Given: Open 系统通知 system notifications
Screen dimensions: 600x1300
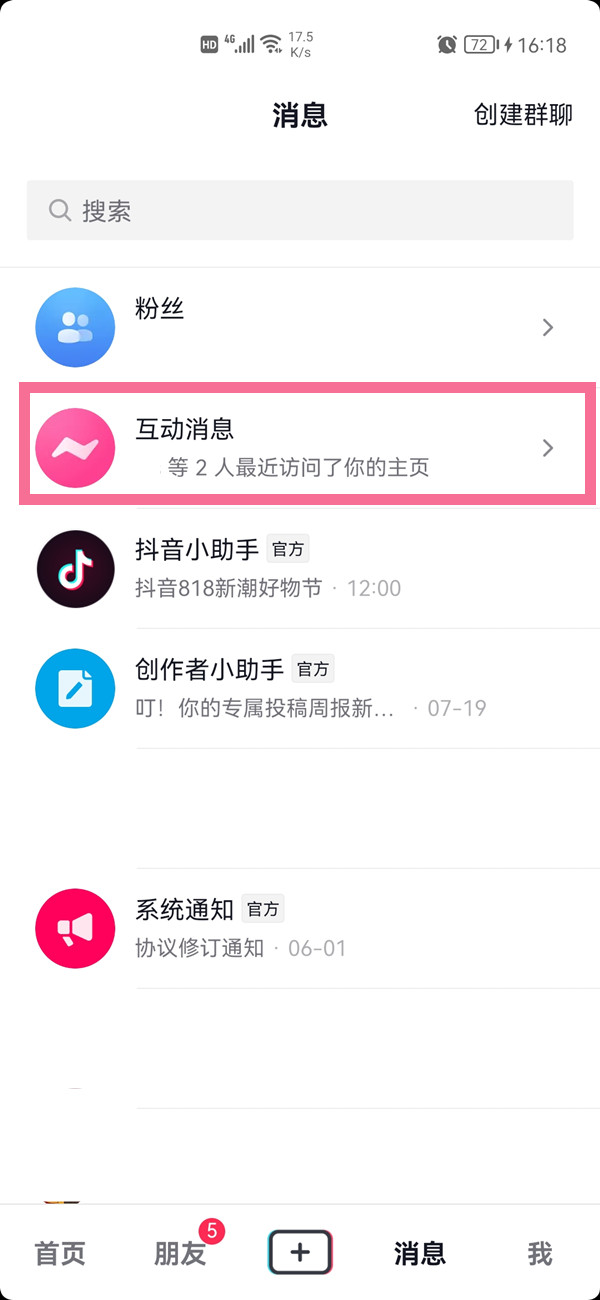Looking at the screenshot, I should 300,928.
